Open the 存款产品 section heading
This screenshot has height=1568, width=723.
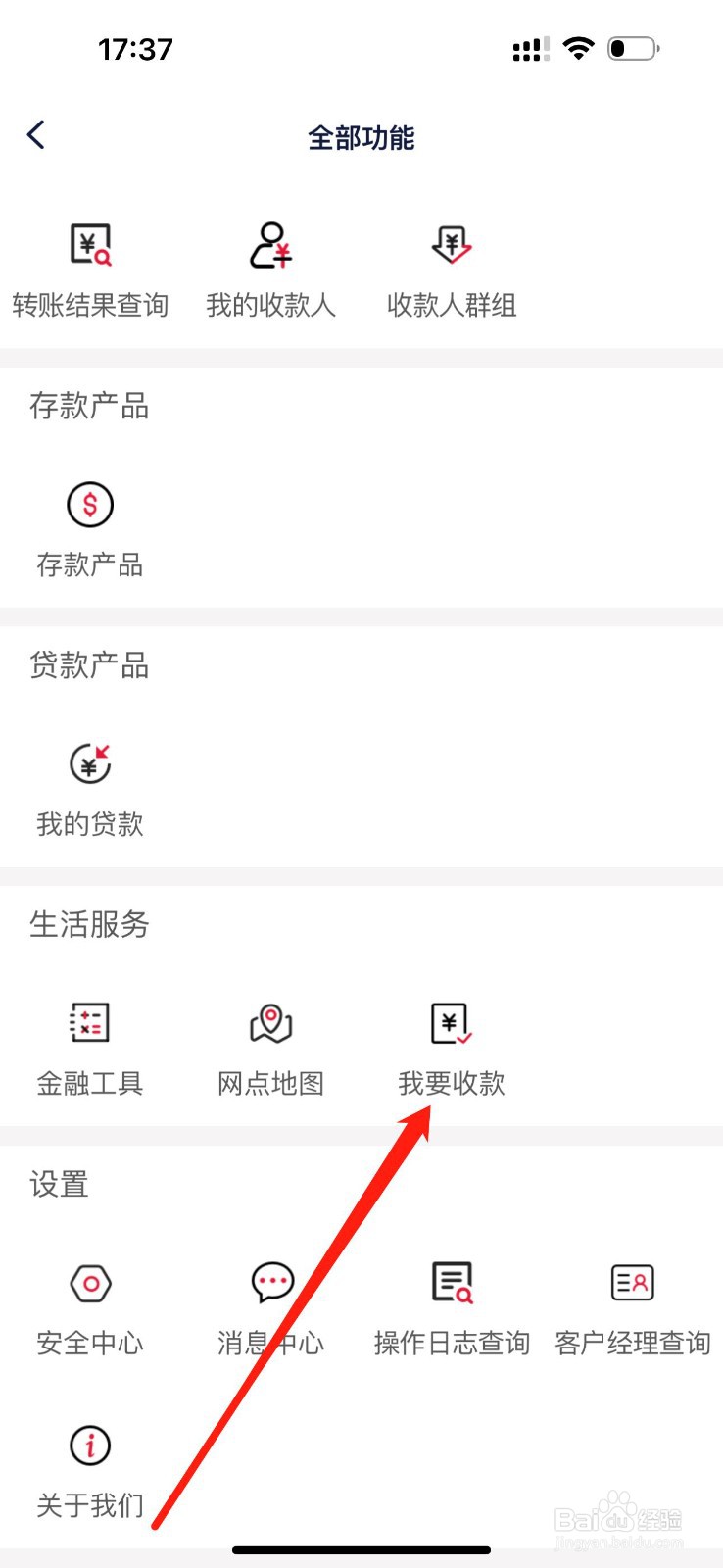click(89, 408)
